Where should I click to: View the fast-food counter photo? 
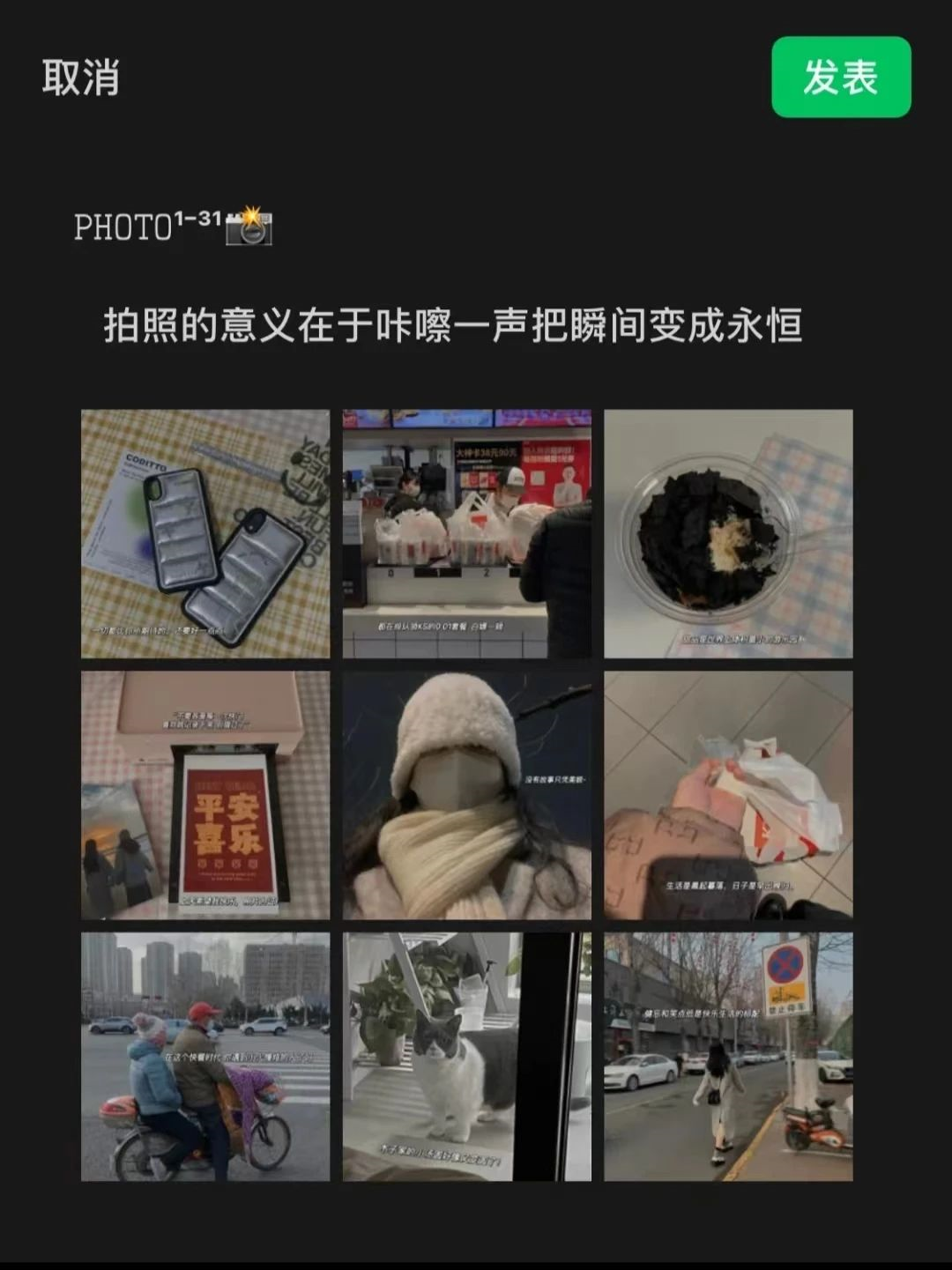(466, 533)
